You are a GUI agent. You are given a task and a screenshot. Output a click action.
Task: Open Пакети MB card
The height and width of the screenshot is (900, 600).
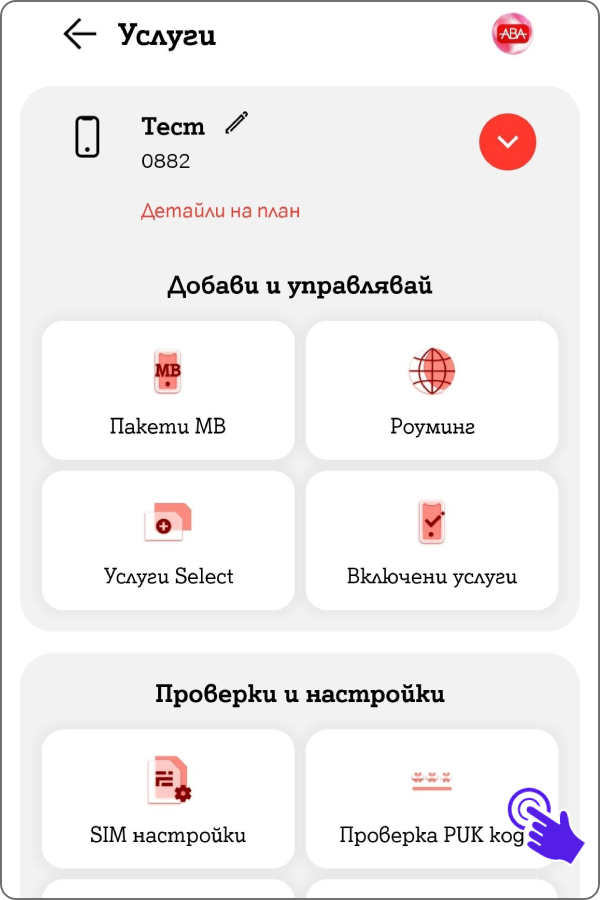(168, 390)
